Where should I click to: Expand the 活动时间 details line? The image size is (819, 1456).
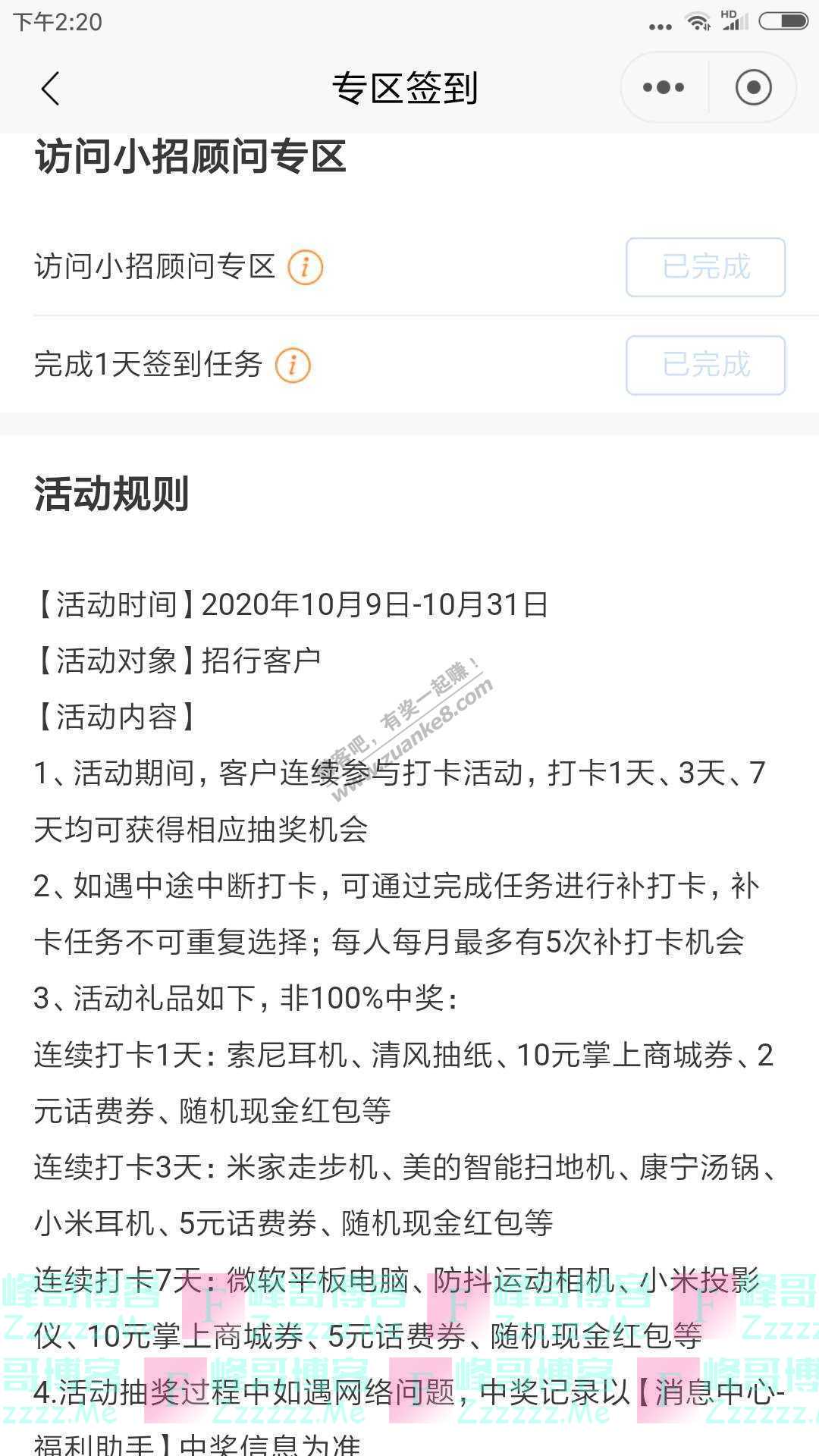pyautogui.click(x=288, y=604)
